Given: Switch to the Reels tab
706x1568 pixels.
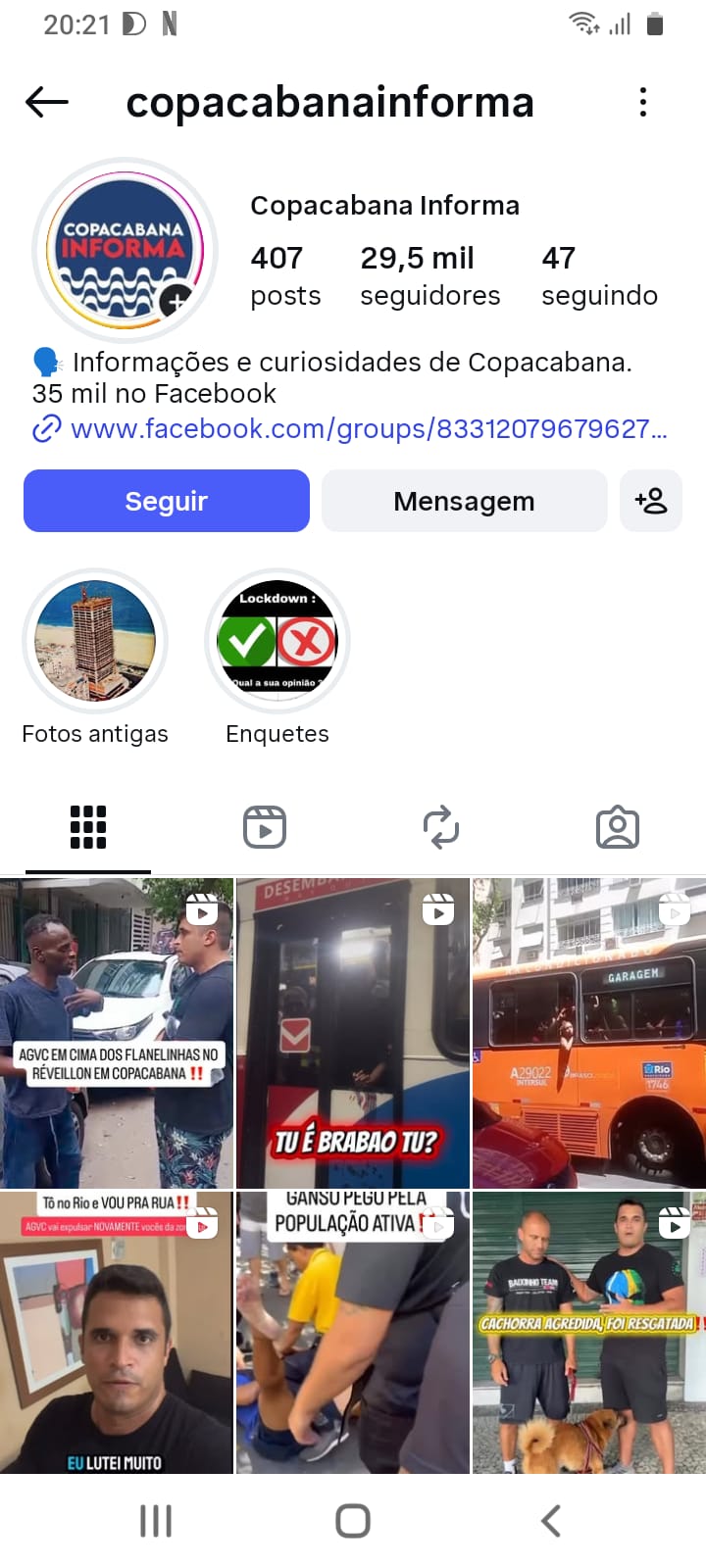Looking at the screenshot, I should pyautogui.click(x=265, y=827).
